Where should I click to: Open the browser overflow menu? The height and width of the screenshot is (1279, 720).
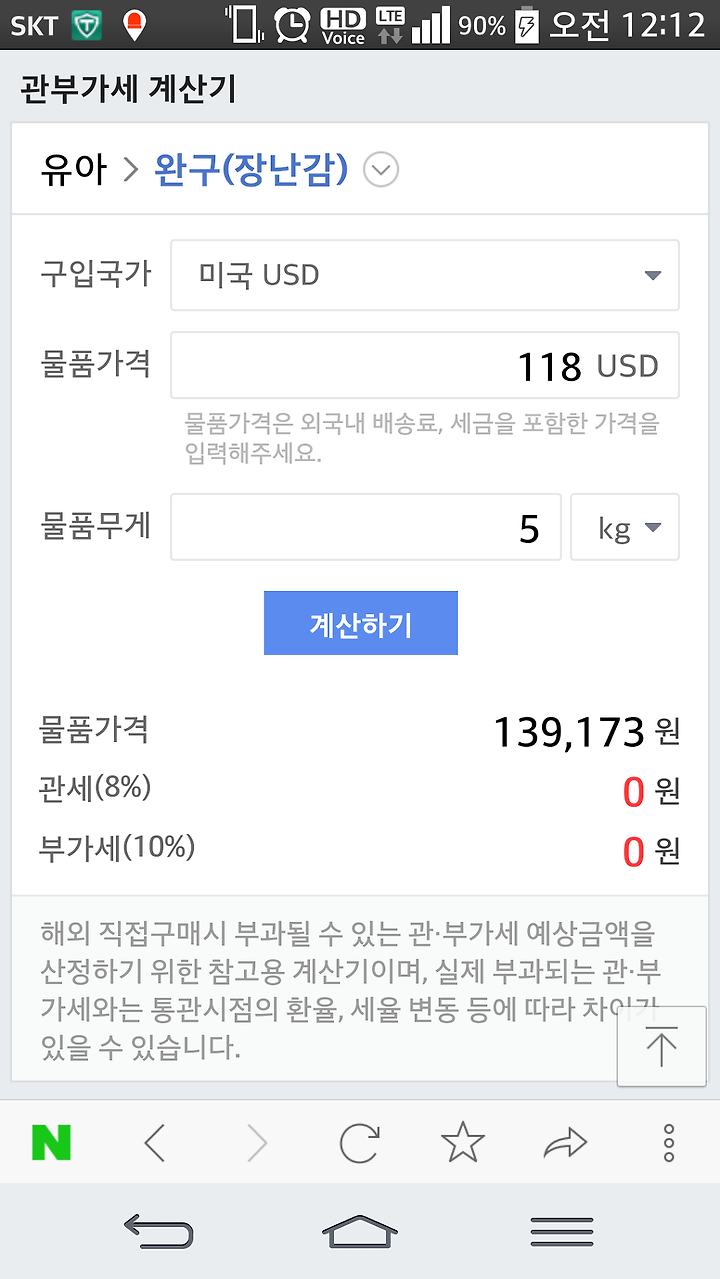coord(669,1142)
